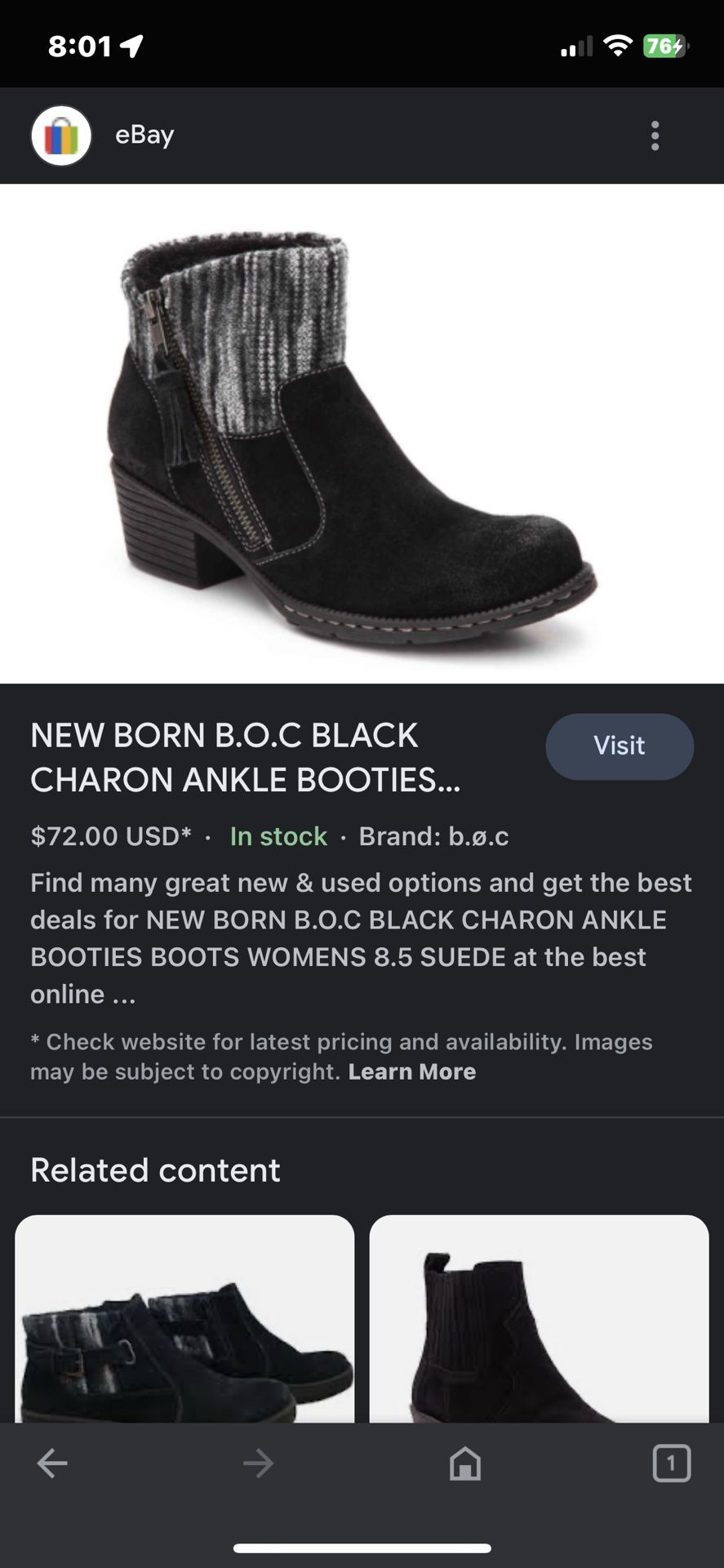This screenshot has width=724, height=1568.
Task: Tap the home icon in bottom toolbar
Action: click(465, 1463)
